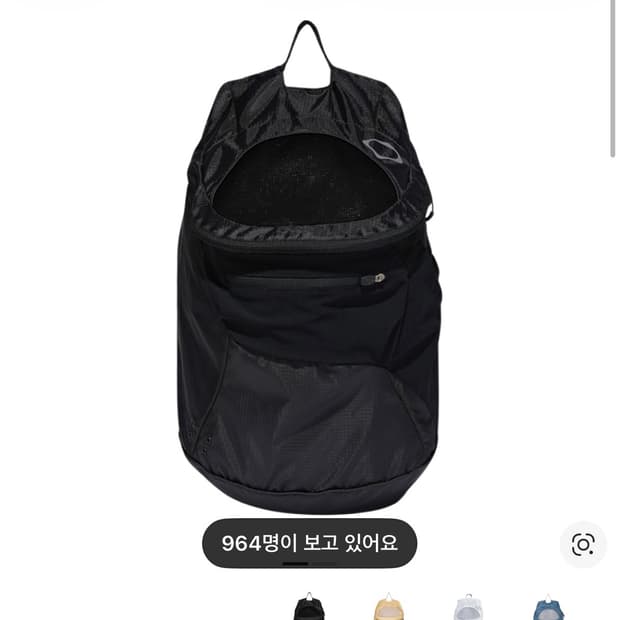Pick the white backpack color option
This screenshot has height=620, width=620.
pyautogui.click(x=468, y=608)
